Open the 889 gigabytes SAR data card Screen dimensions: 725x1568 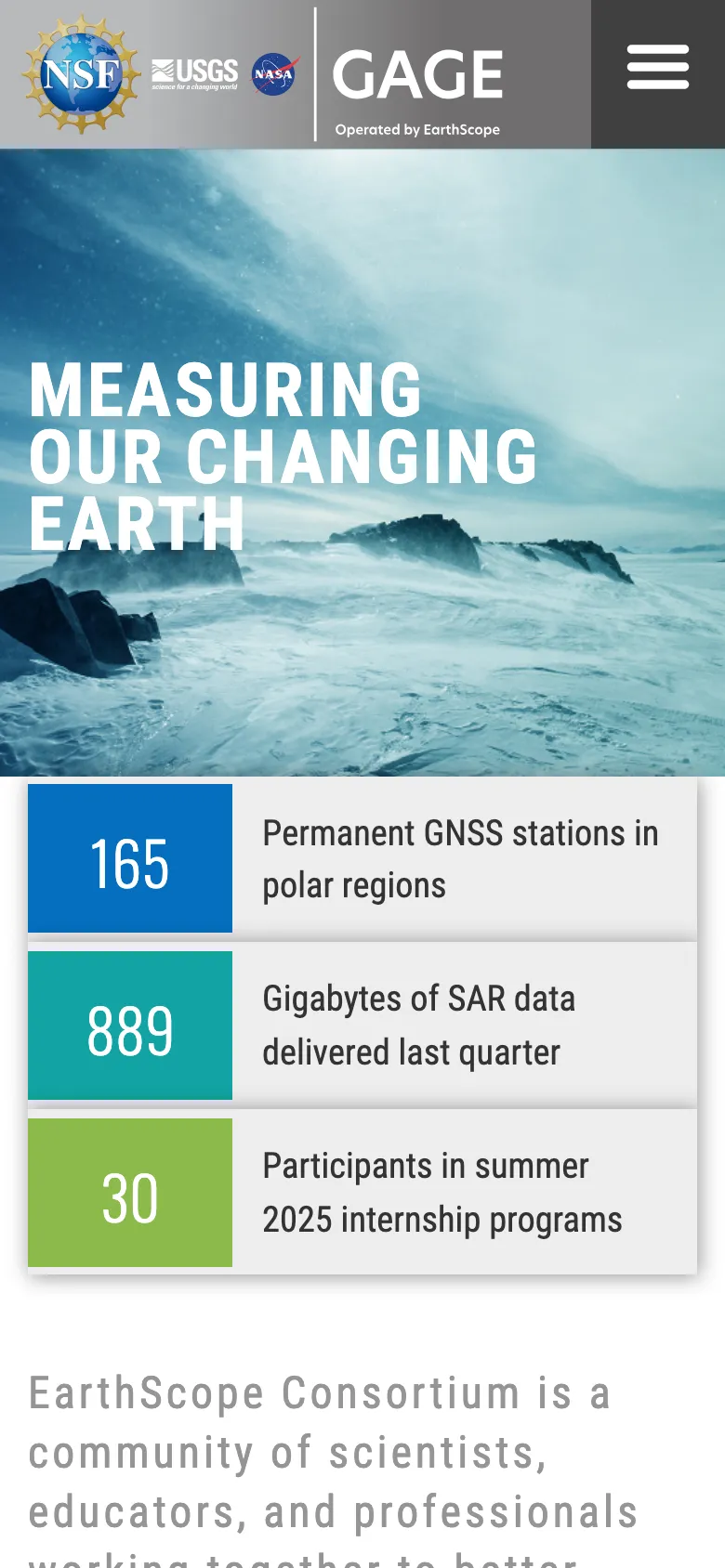(x=362, y=1026)
